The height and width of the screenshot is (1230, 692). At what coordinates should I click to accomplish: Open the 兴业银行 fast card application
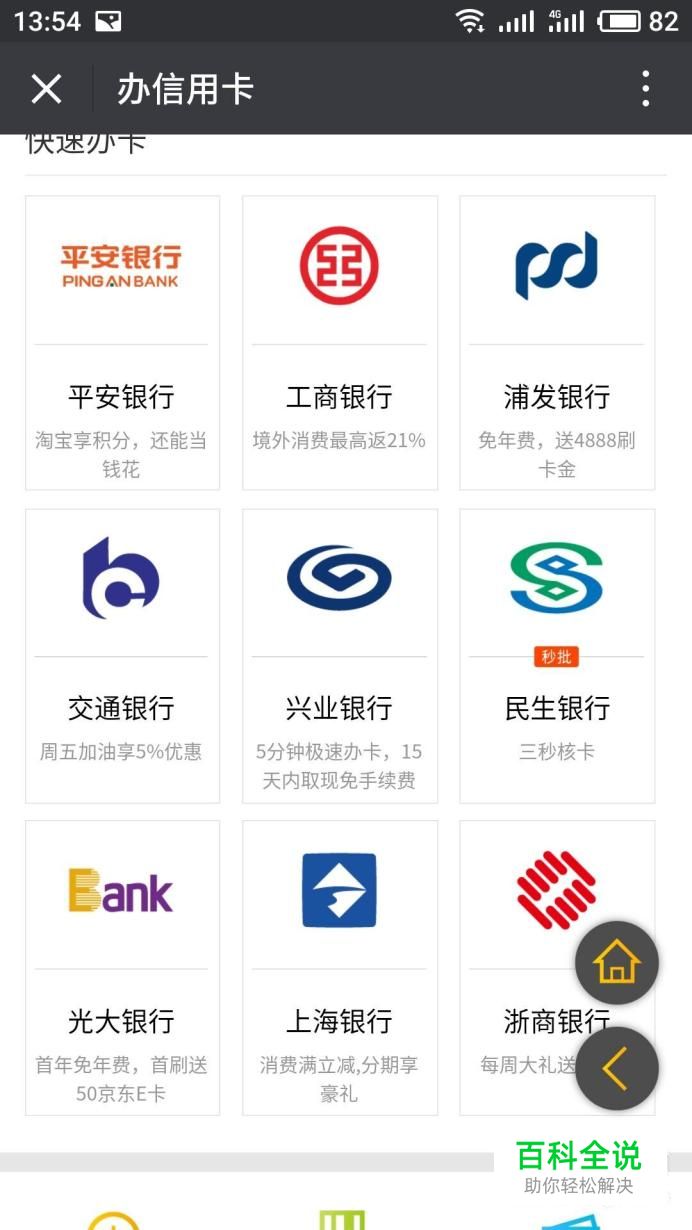[340, 656]
